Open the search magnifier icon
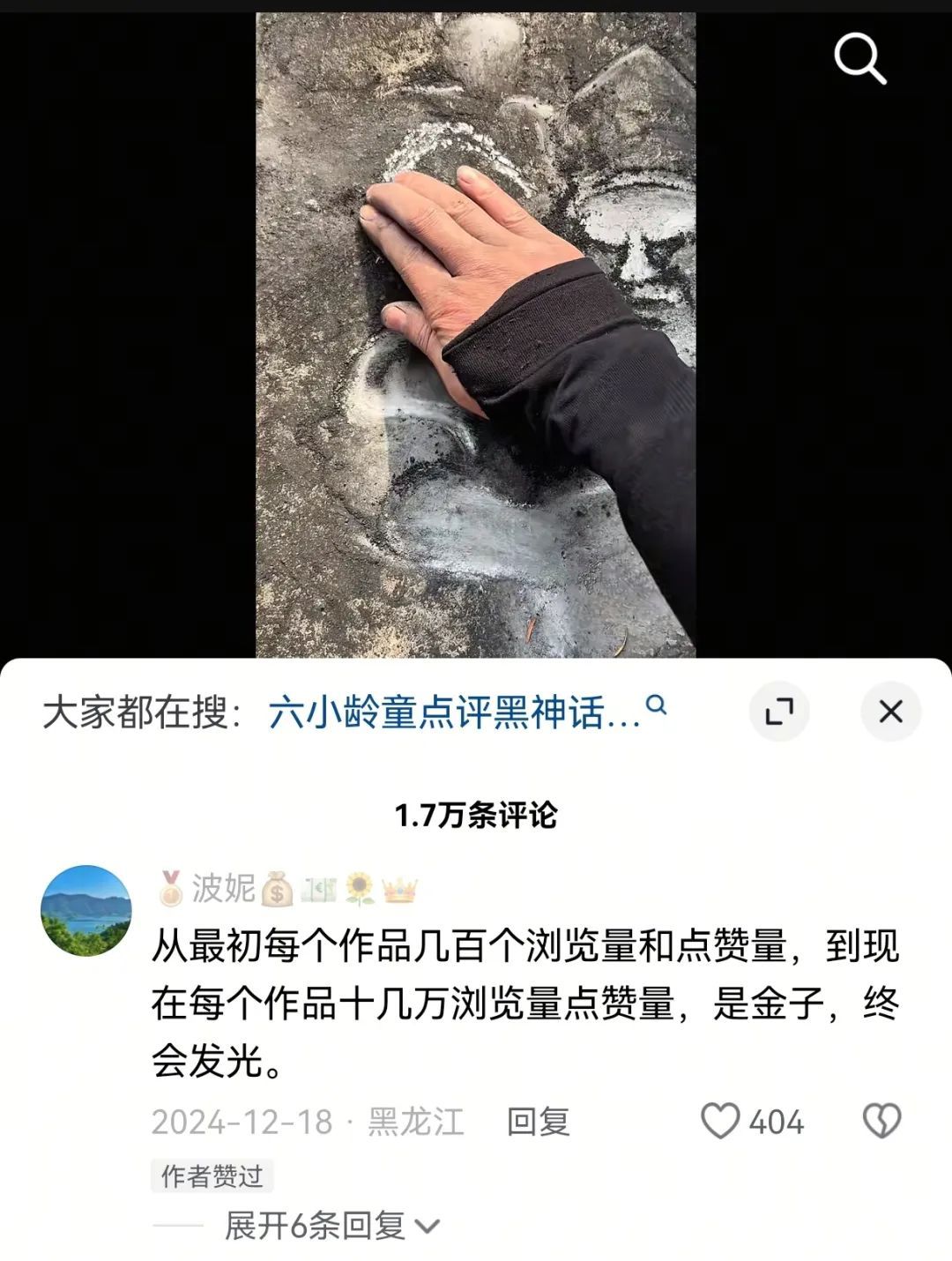Screen dimensions: 952x1261 click(859, 59)
